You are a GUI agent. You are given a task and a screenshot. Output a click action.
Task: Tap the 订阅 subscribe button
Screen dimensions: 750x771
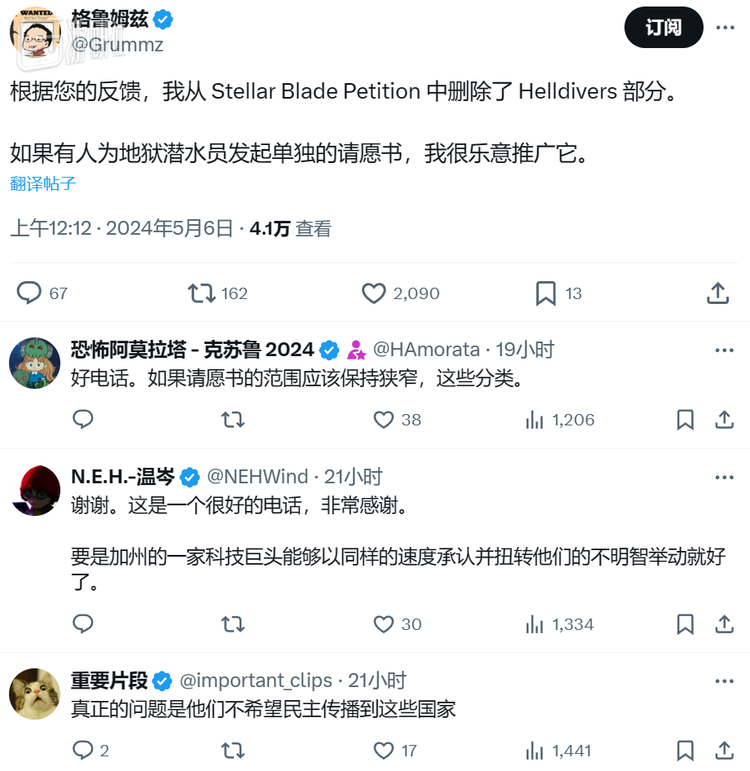click(x=663, y=28)
